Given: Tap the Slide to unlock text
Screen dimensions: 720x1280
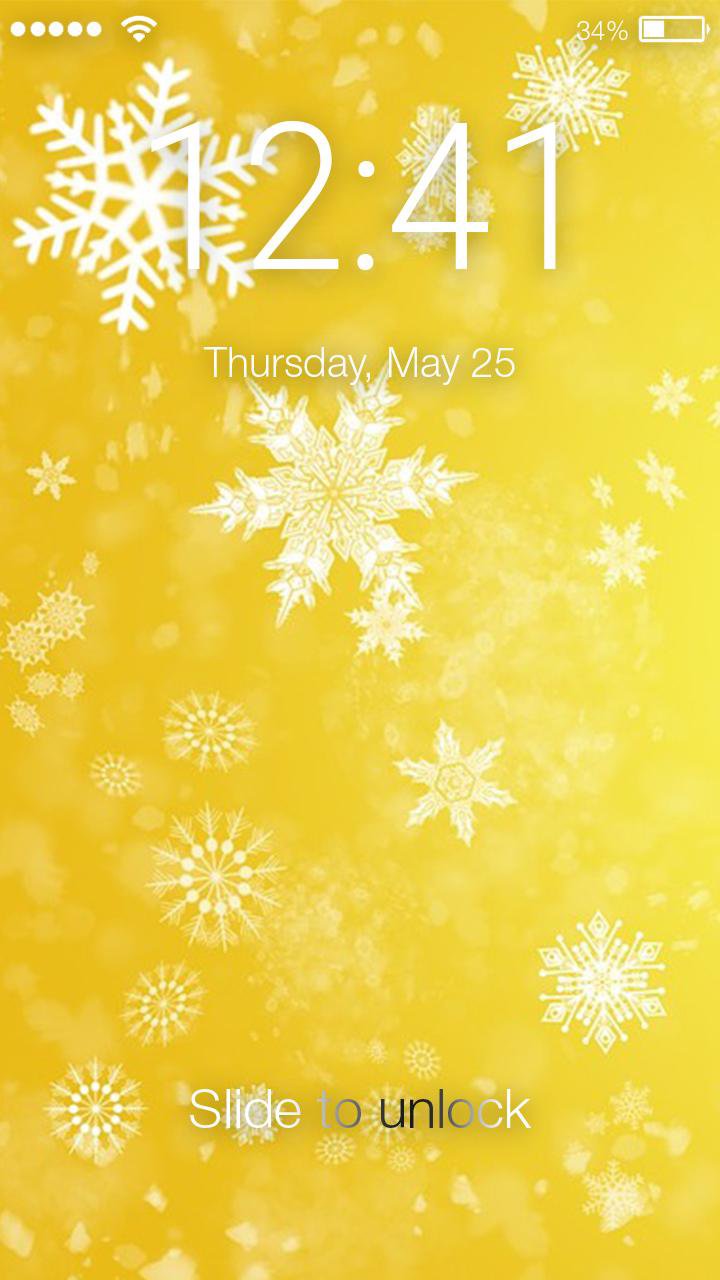Looking at the screenshot, I should tap(360, 1108).
